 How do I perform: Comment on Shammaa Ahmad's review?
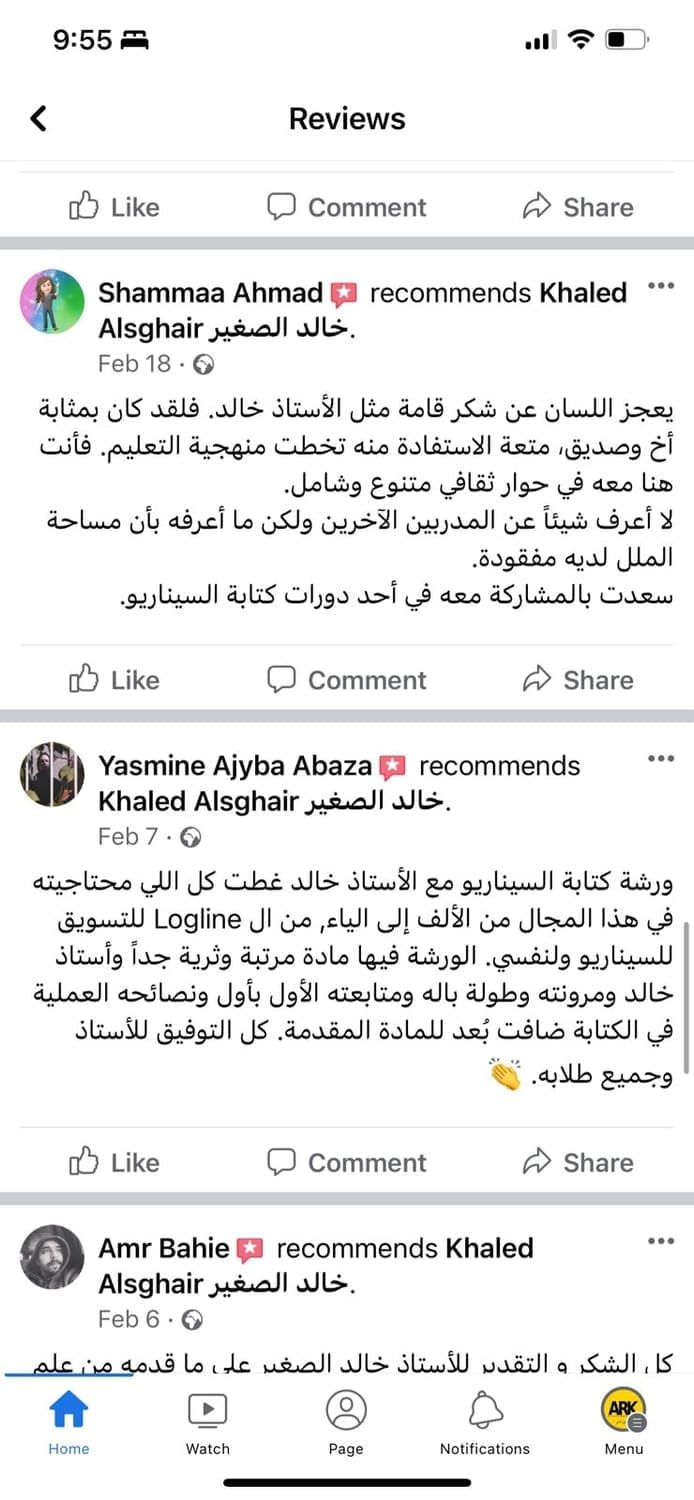pos(346,680)
